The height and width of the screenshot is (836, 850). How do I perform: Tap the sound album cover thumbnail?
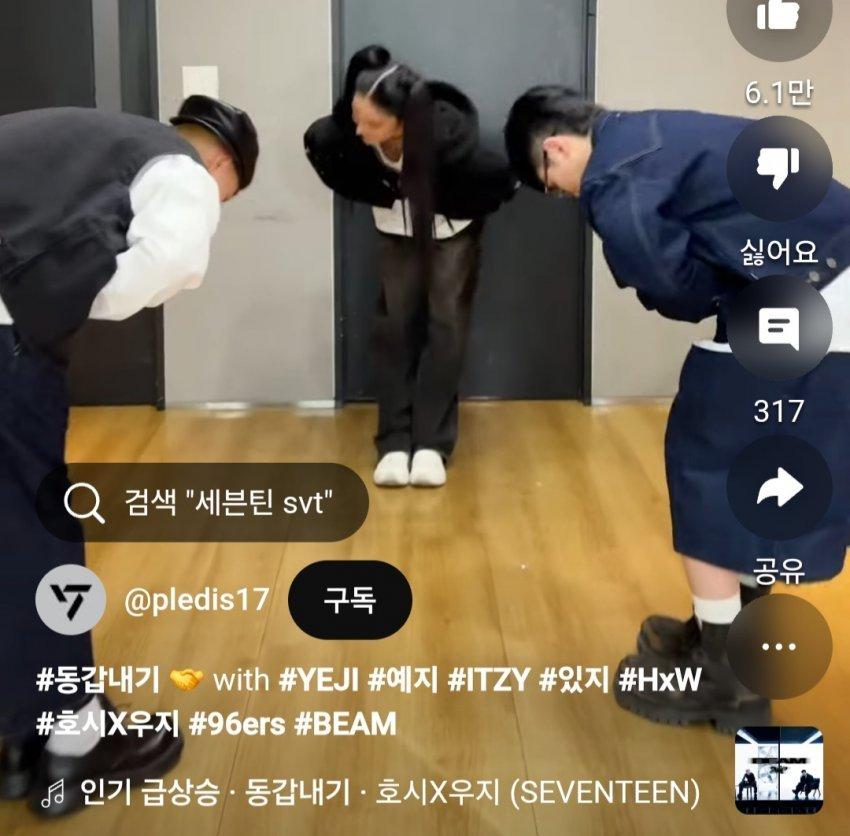point(778,770)
